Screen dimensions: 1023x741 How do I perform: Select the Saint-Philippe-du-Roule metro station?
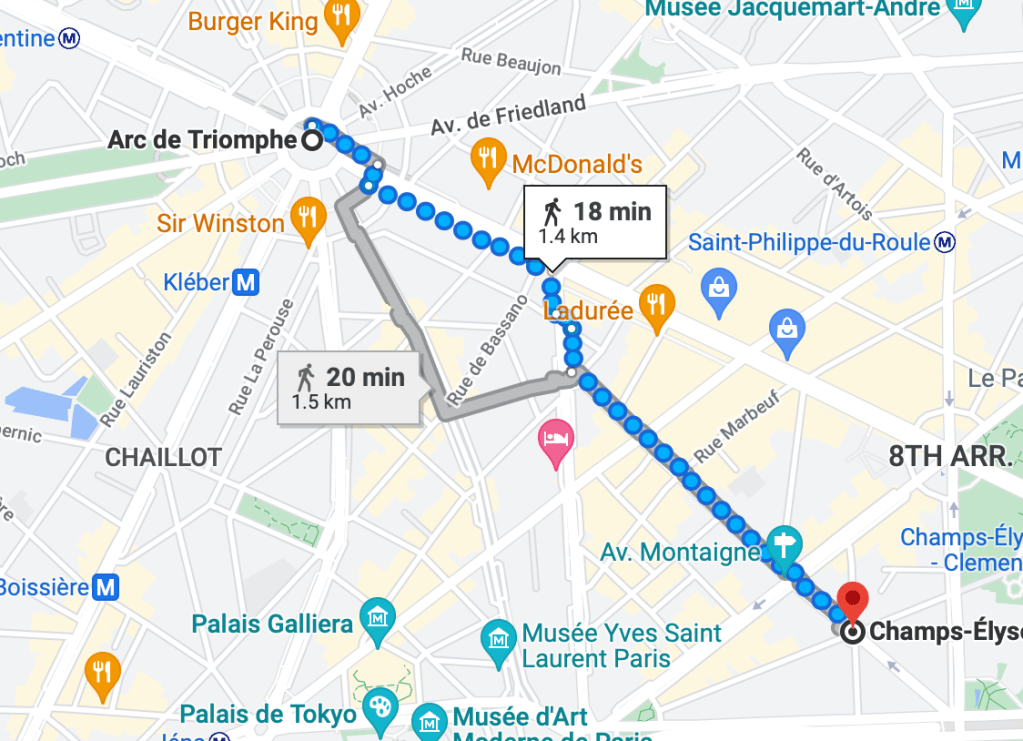945,242
